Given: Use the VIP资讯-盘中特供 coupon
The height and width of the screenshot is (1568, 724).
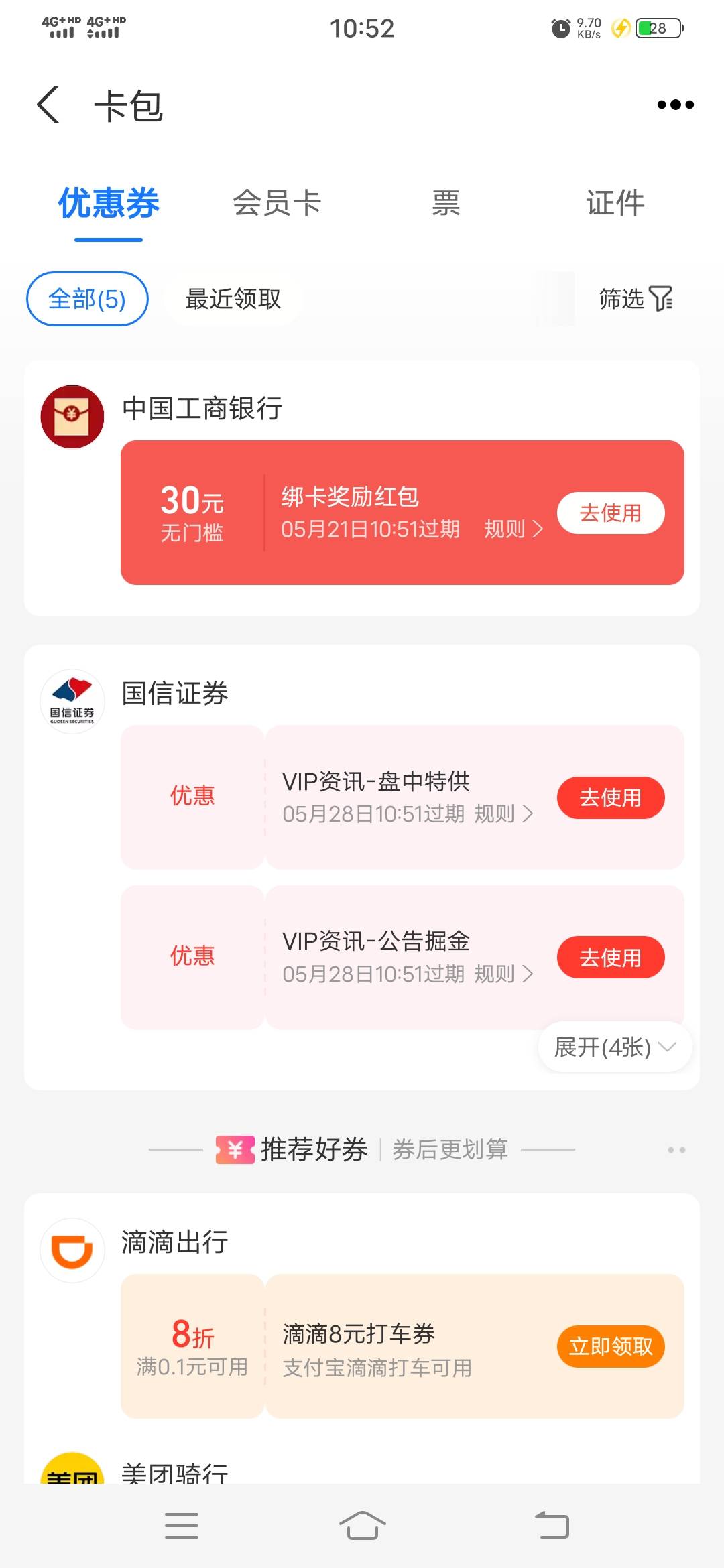Looking at the screenshot, I should (611, 797).
